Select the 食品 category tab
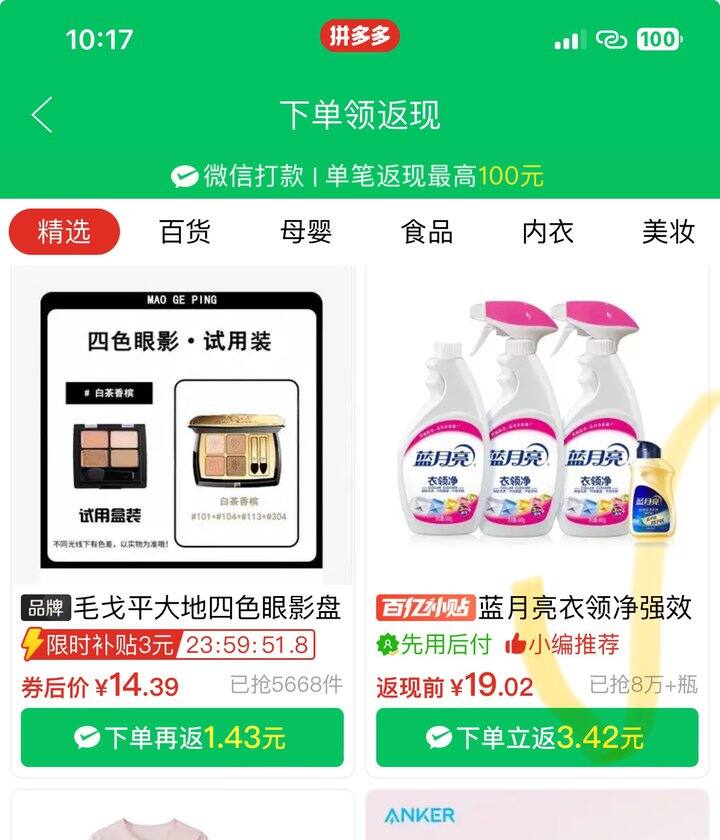The height and width of the screenshot is (840, 720). [427, 231]
